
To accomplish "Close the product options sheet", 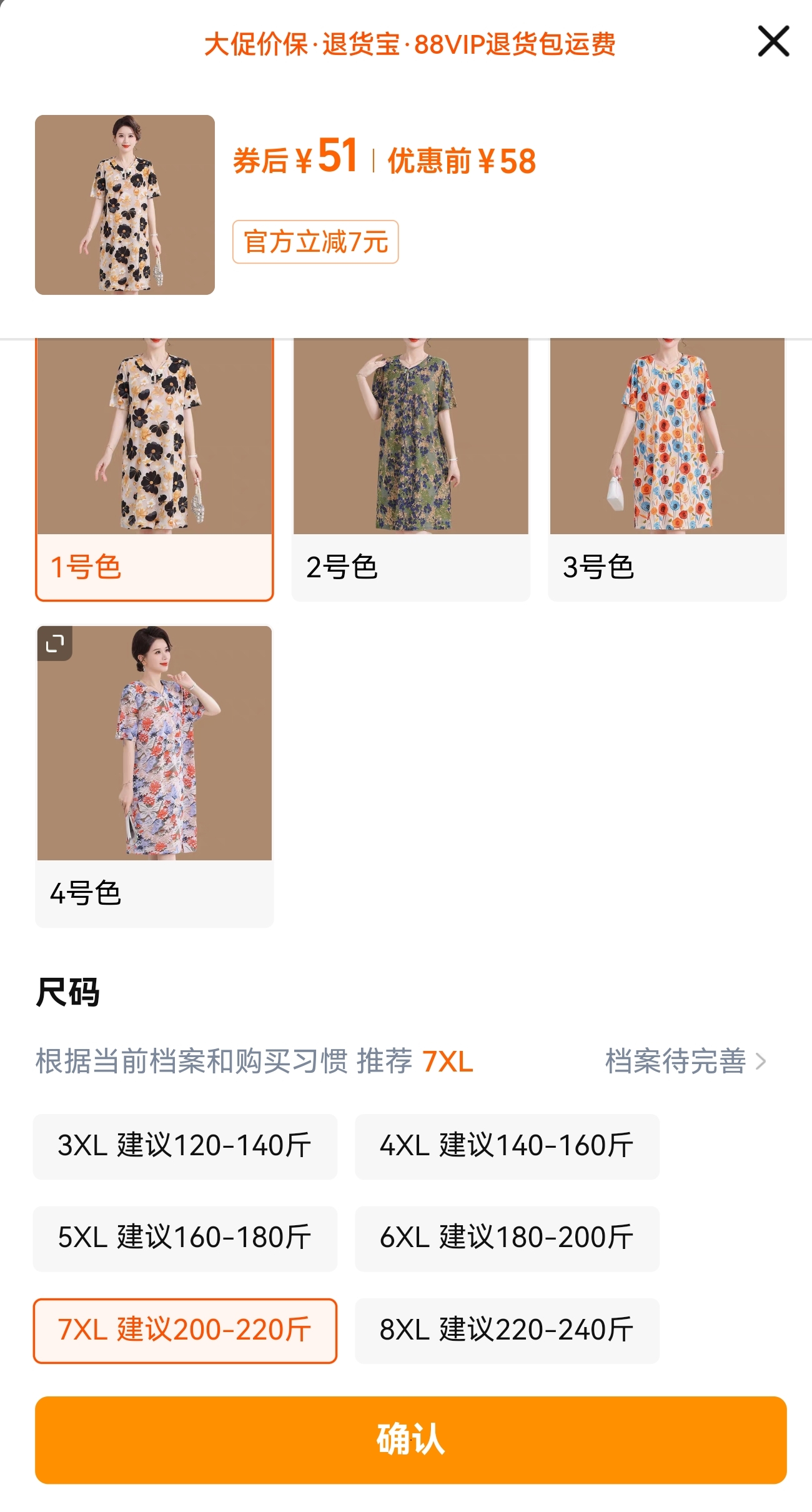I will coord(773,42).
